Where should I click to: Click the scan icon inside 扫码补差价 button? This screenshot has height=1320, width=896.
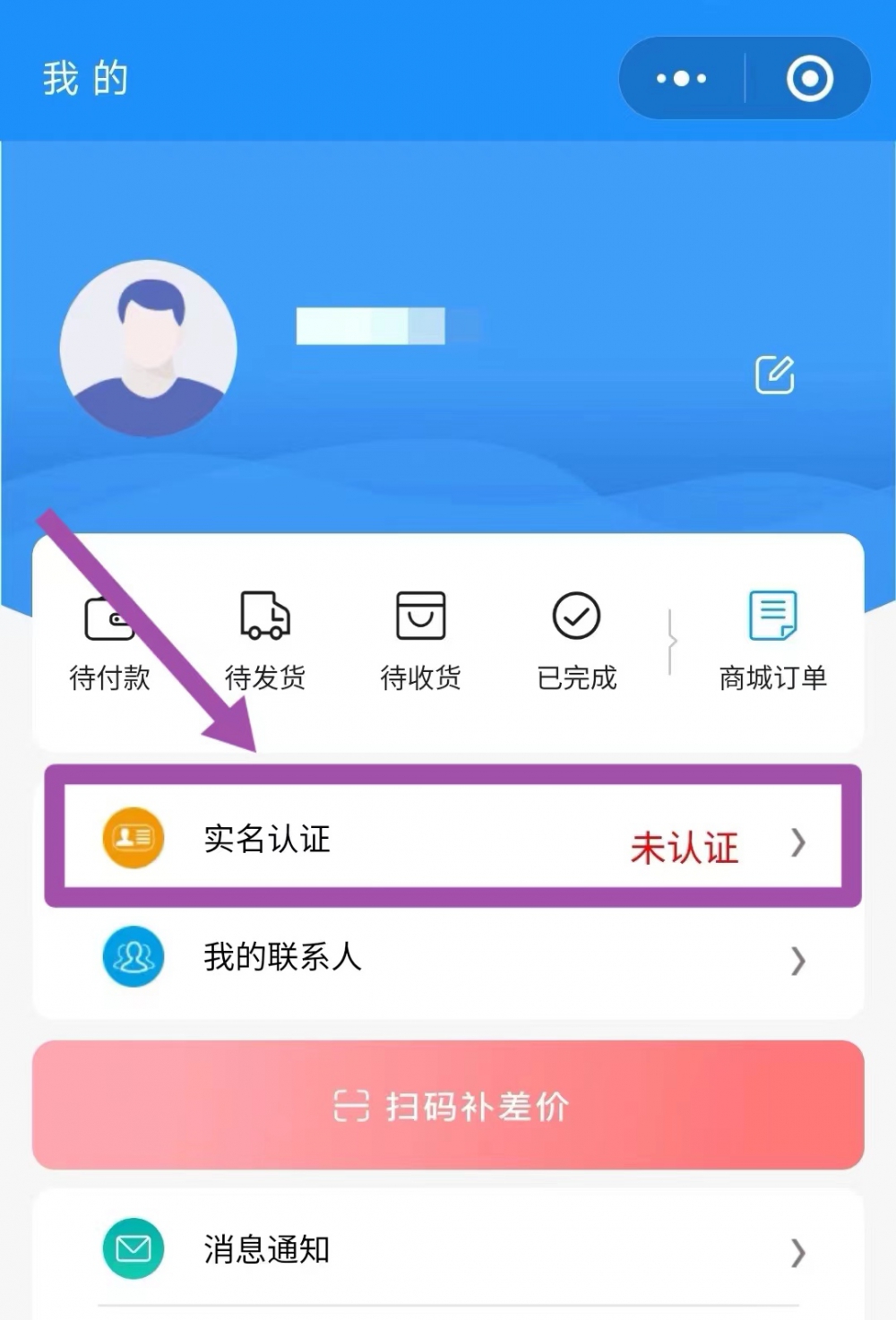(352, 1105)
